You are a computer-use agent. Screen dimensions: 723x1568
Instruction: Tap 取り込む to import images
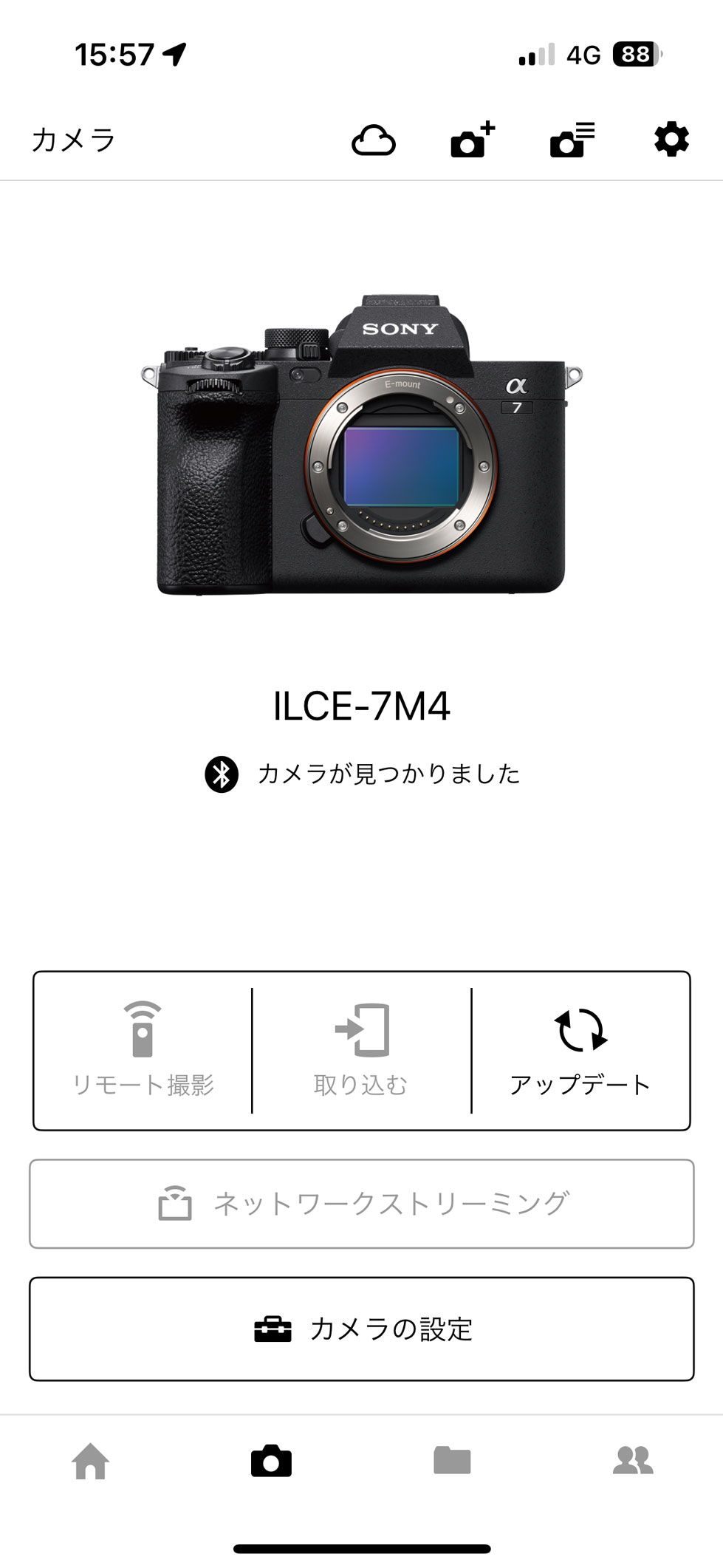tap(361, 1050)
